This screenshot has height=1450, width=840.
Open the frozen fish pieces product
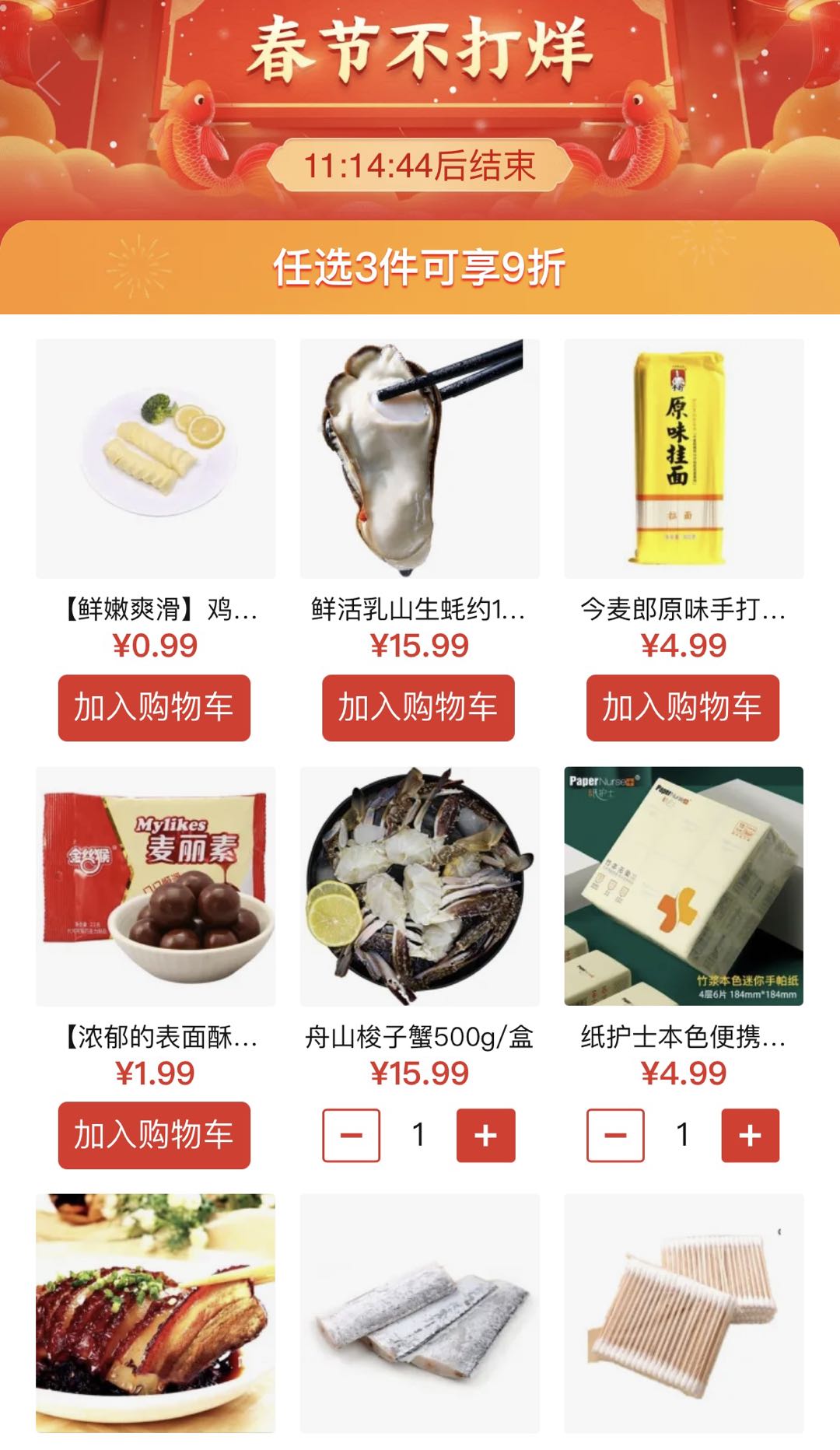[x=420, y=1313]
